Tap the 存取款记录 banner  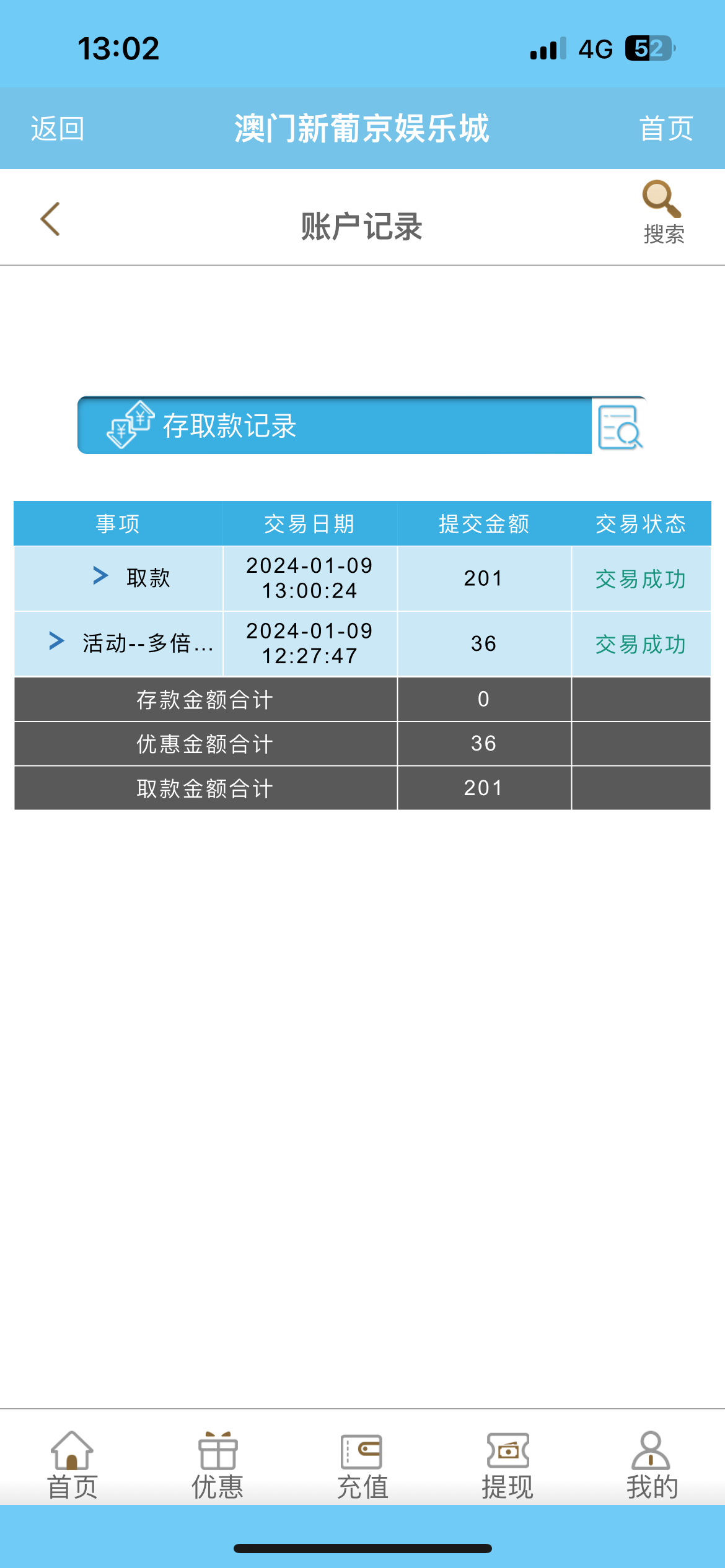click(335, 426)
